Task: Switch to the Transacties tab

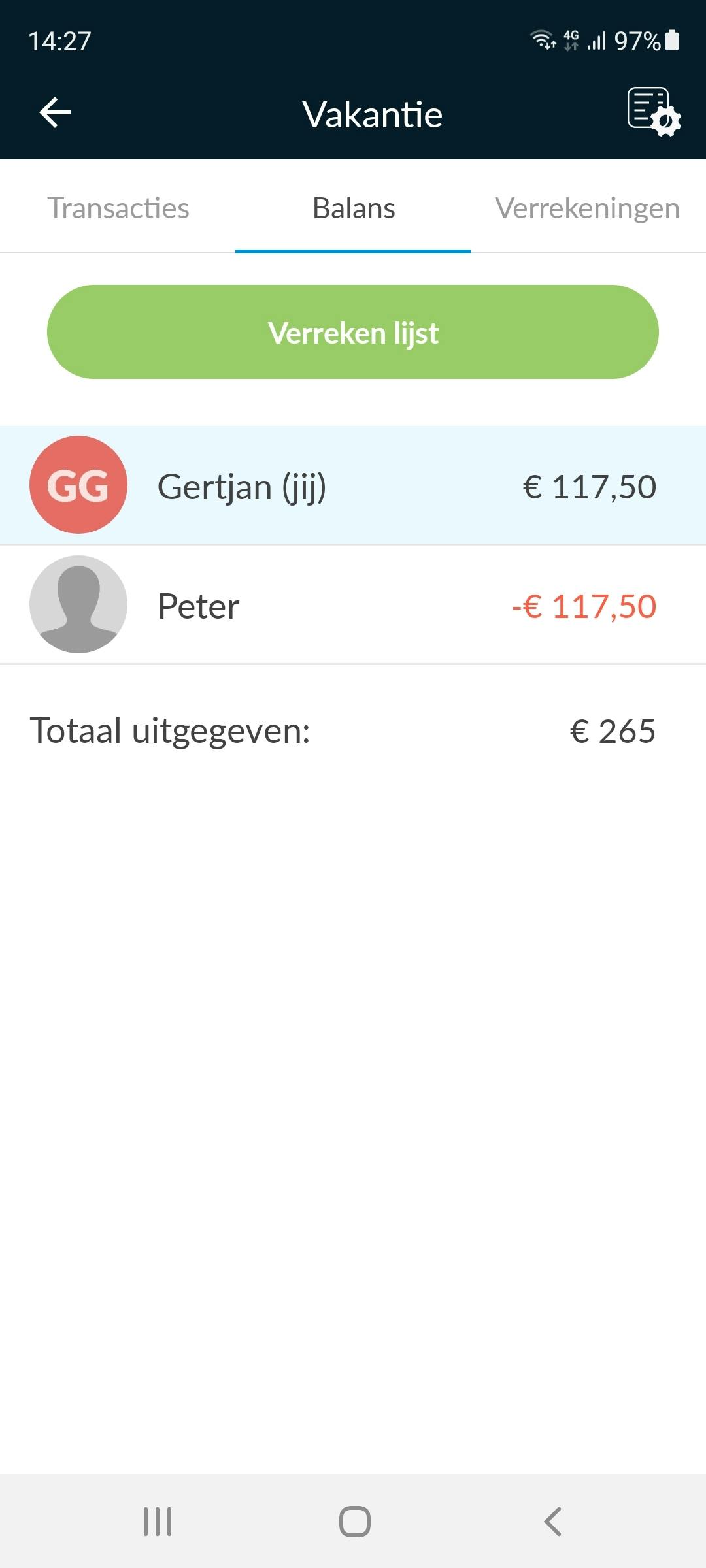Action: pyautogui.click(x=120, y=208)
